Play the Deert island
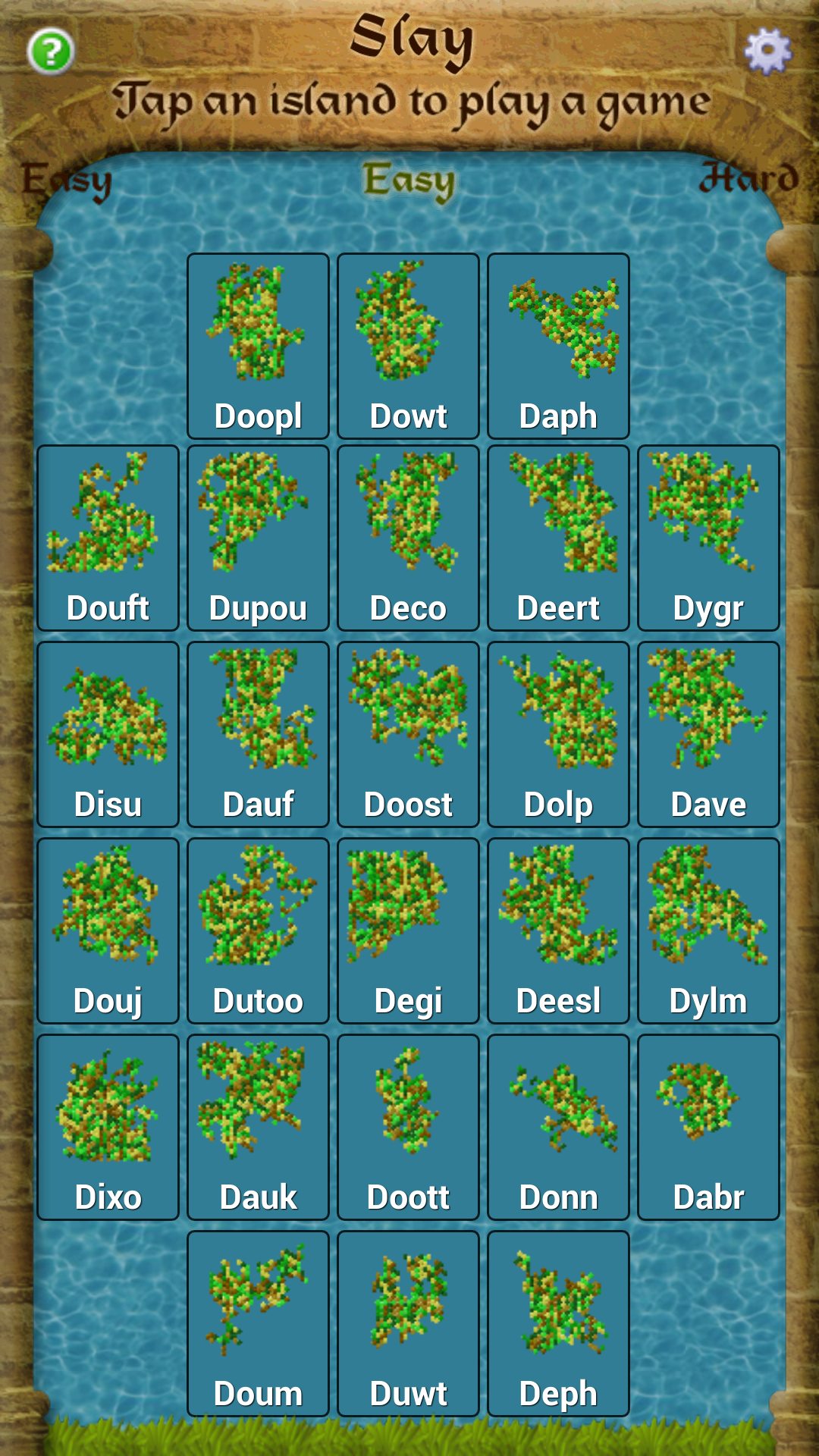This screenshot has height=1456, width=819. point(558,538)
